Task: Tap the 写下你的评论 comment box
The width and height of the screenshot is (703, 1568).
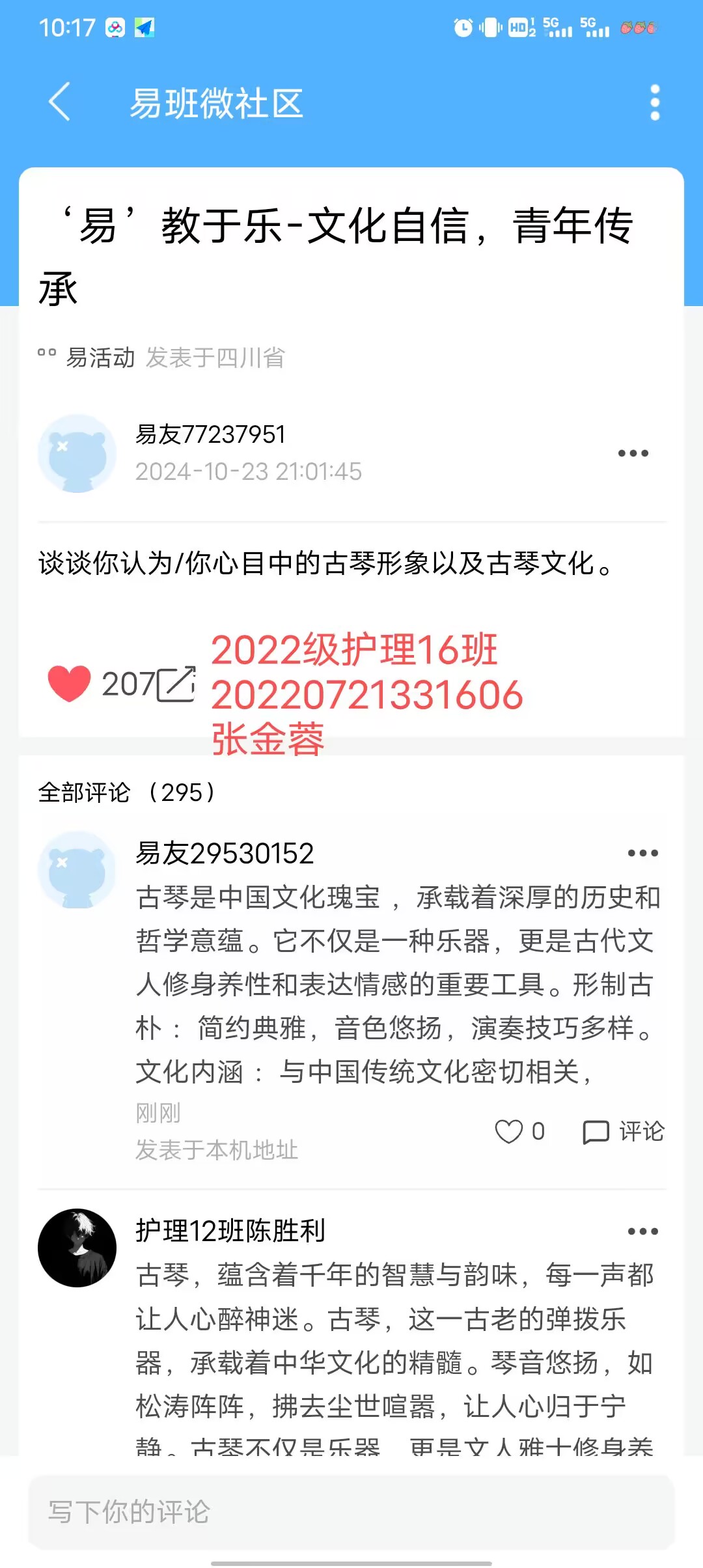Action: tap(351, 1512)
